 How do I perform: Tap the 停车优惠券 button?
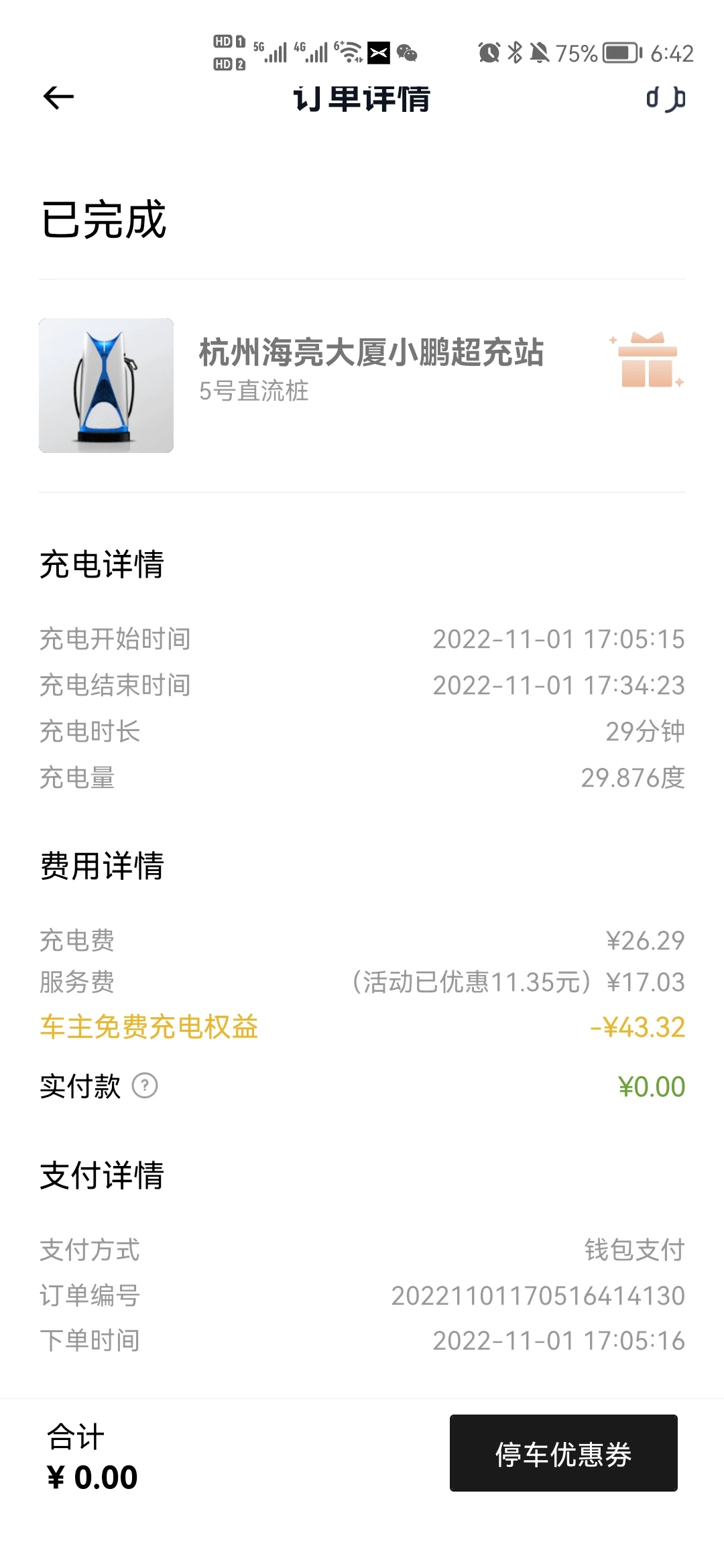coord(563,1453)
